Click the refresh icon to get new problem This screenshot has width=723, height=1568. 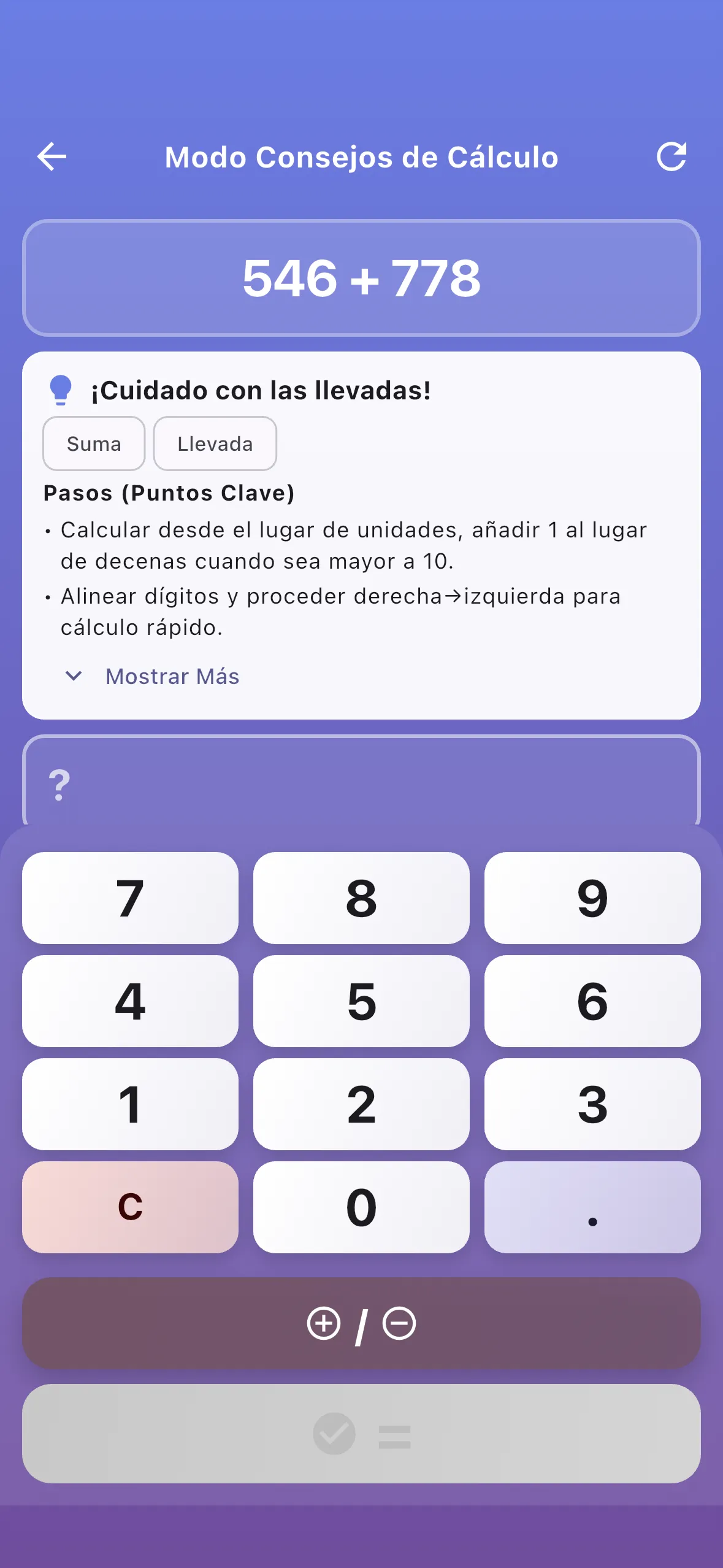(672, 157)
